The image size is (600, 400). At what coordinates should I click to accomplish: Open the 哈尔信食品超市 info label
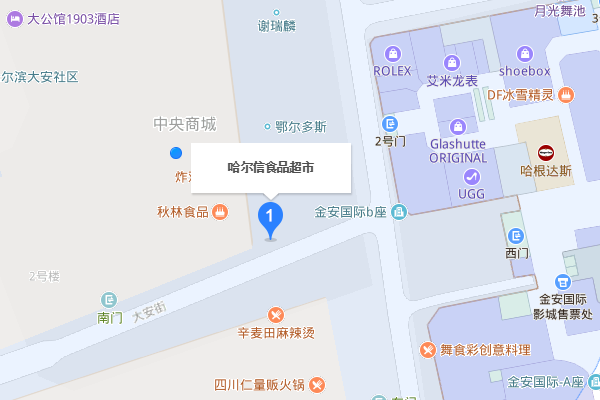271,168
